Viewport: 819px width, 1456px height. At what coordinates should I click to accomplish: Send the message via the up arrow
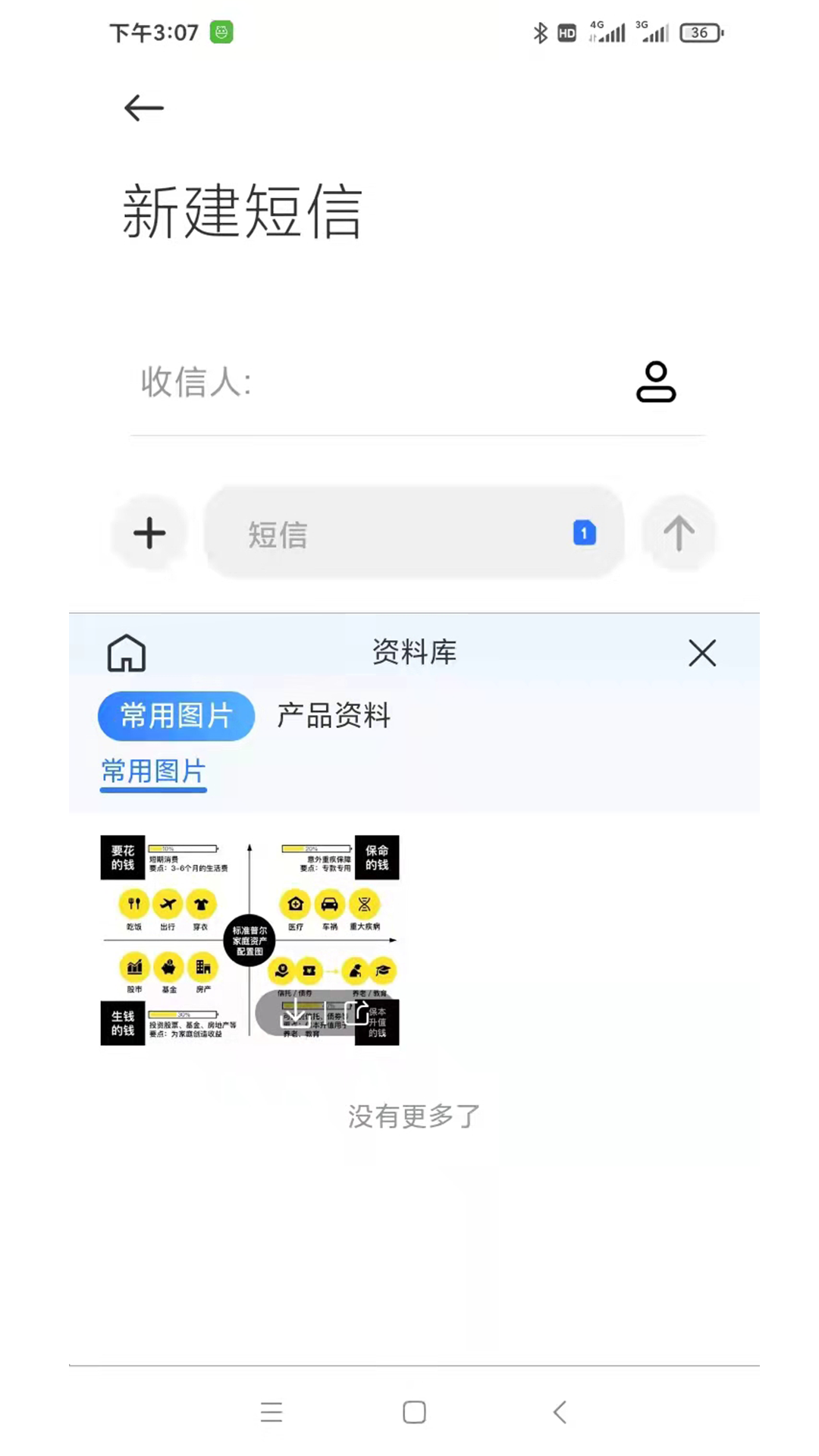(678, 532)
